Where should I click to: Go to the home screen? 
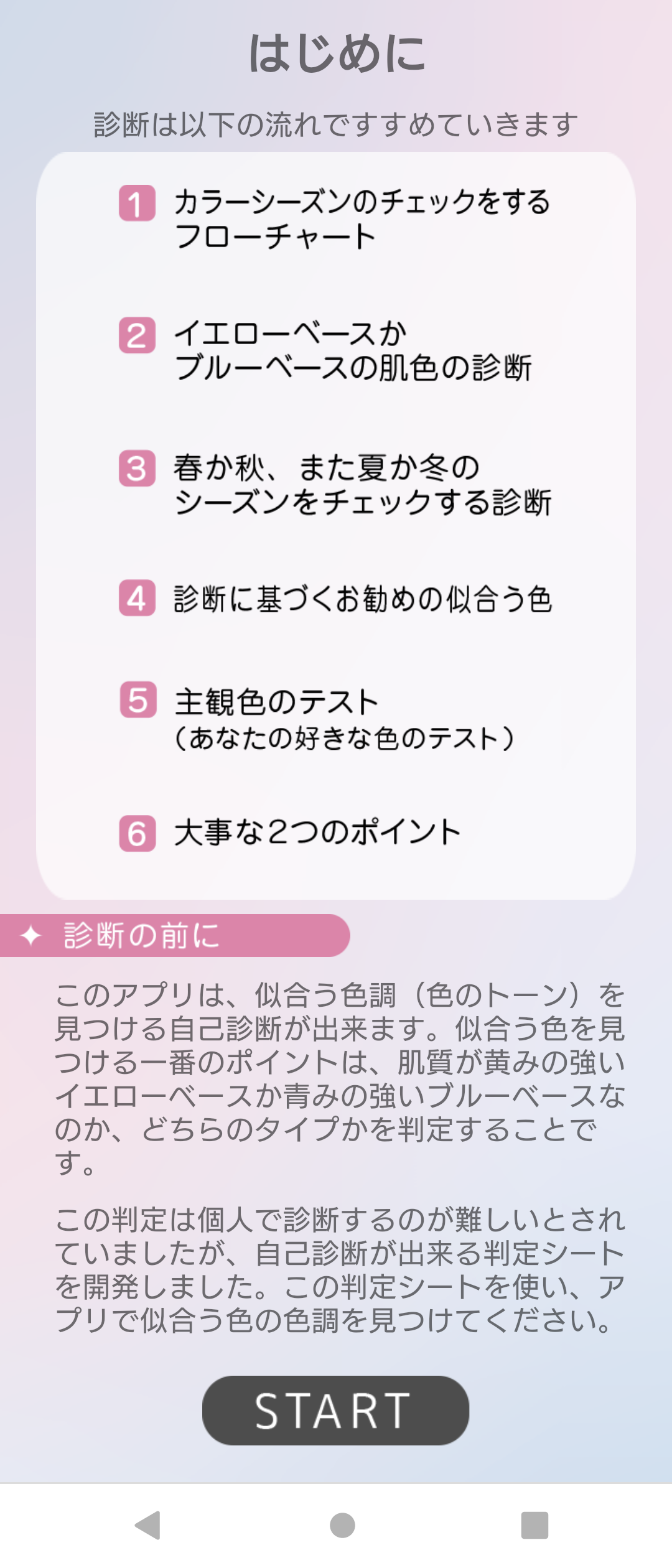pyautogui.click(x=342, y=1525)
